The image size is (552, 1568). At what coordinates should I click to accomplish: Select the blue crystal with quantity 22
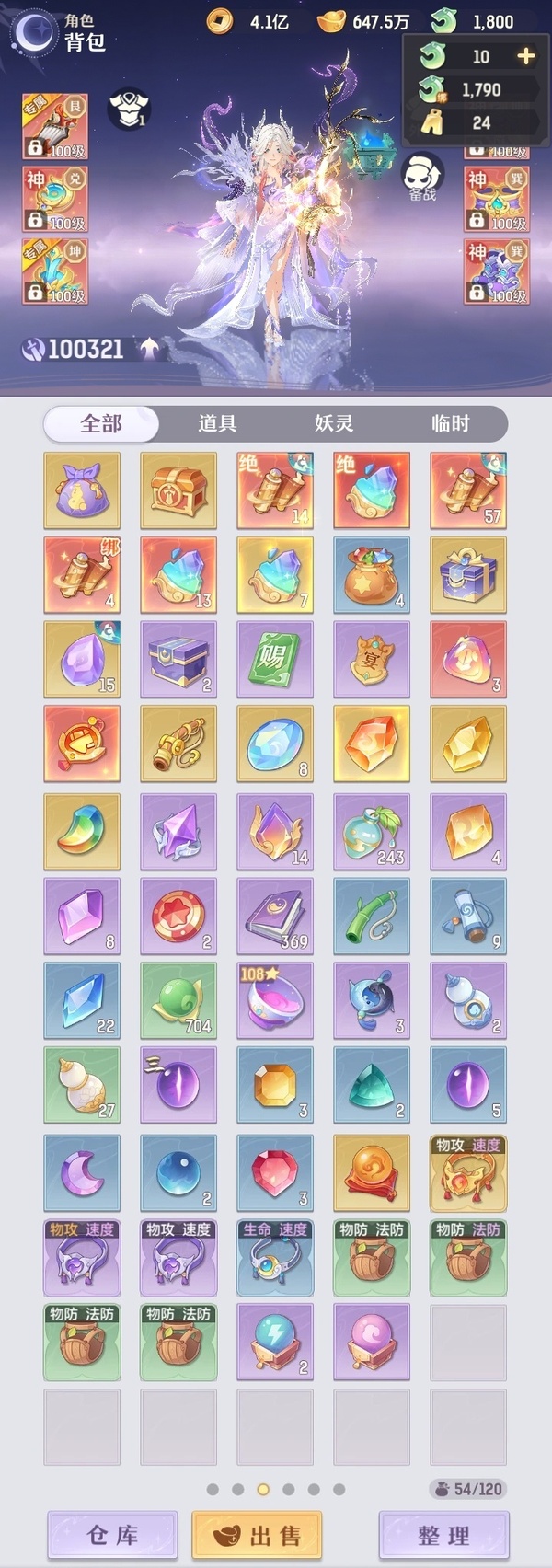point(82,1000)
